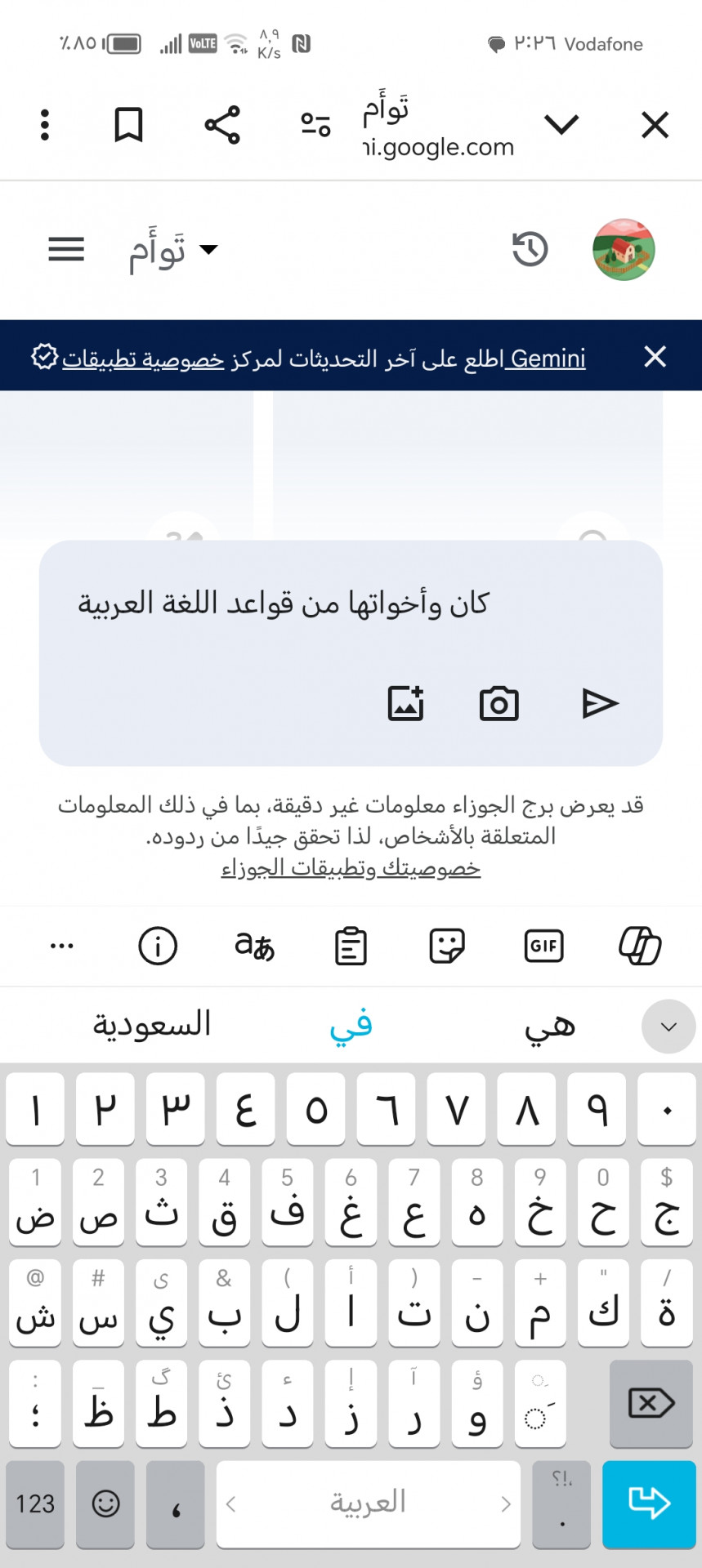
Task: Open keyboard GIF picker
Action: point(543,946)
